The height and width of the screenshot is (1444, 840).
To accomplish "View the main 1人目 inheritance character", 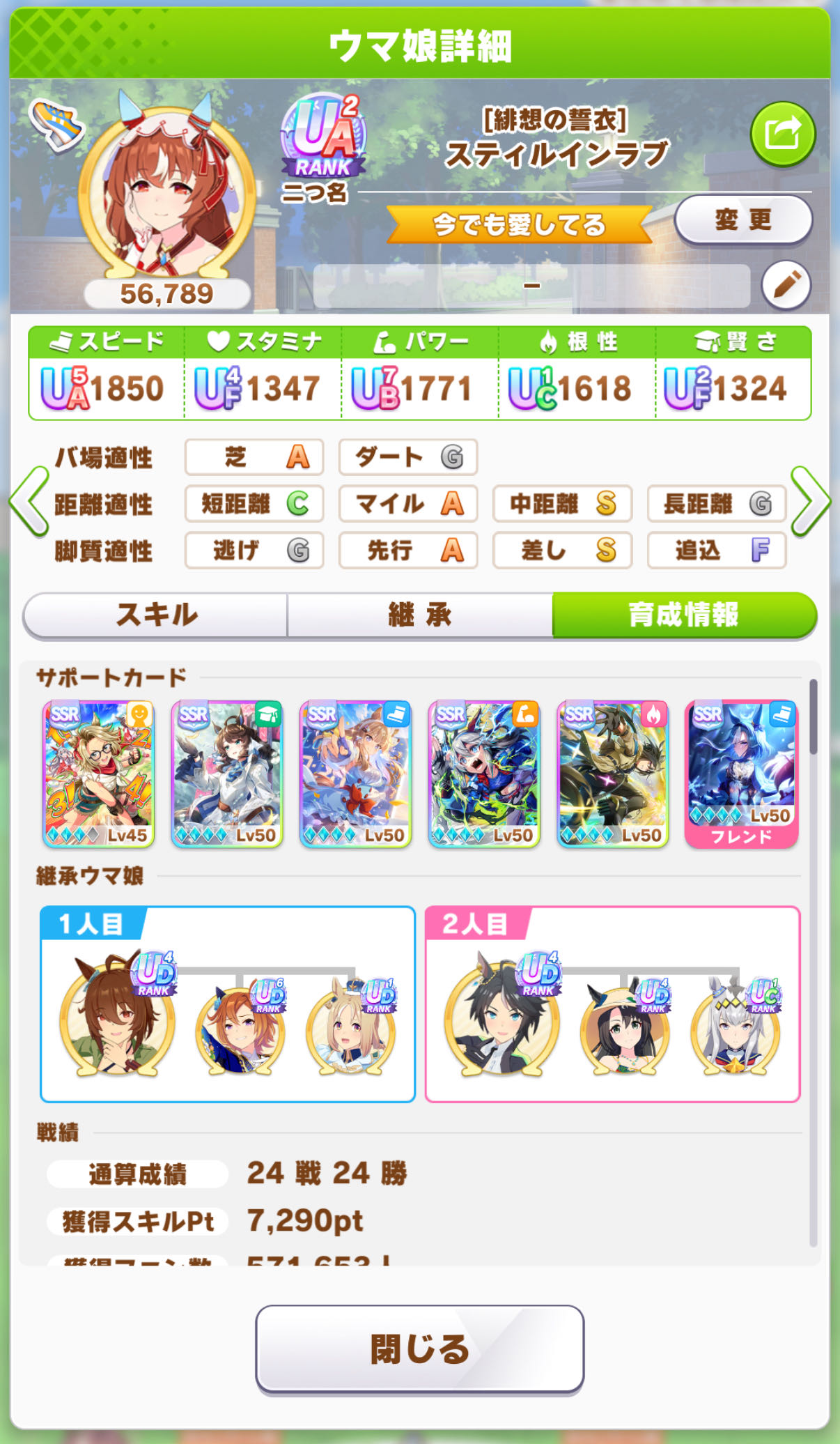I will pyautogui.click(x=117, y=1017).
